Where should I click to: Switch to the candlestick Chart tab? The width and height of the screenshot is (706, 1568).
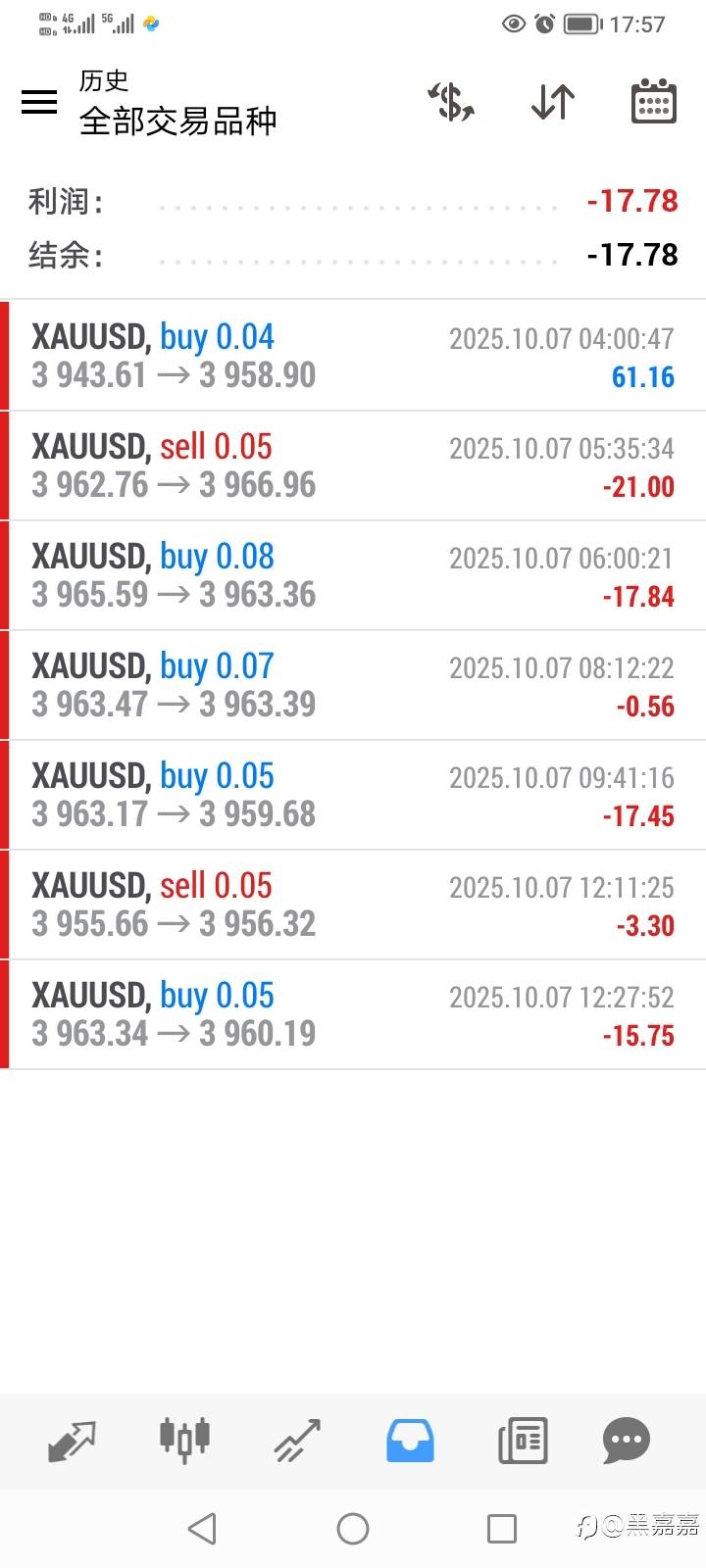click(184, 1441)
